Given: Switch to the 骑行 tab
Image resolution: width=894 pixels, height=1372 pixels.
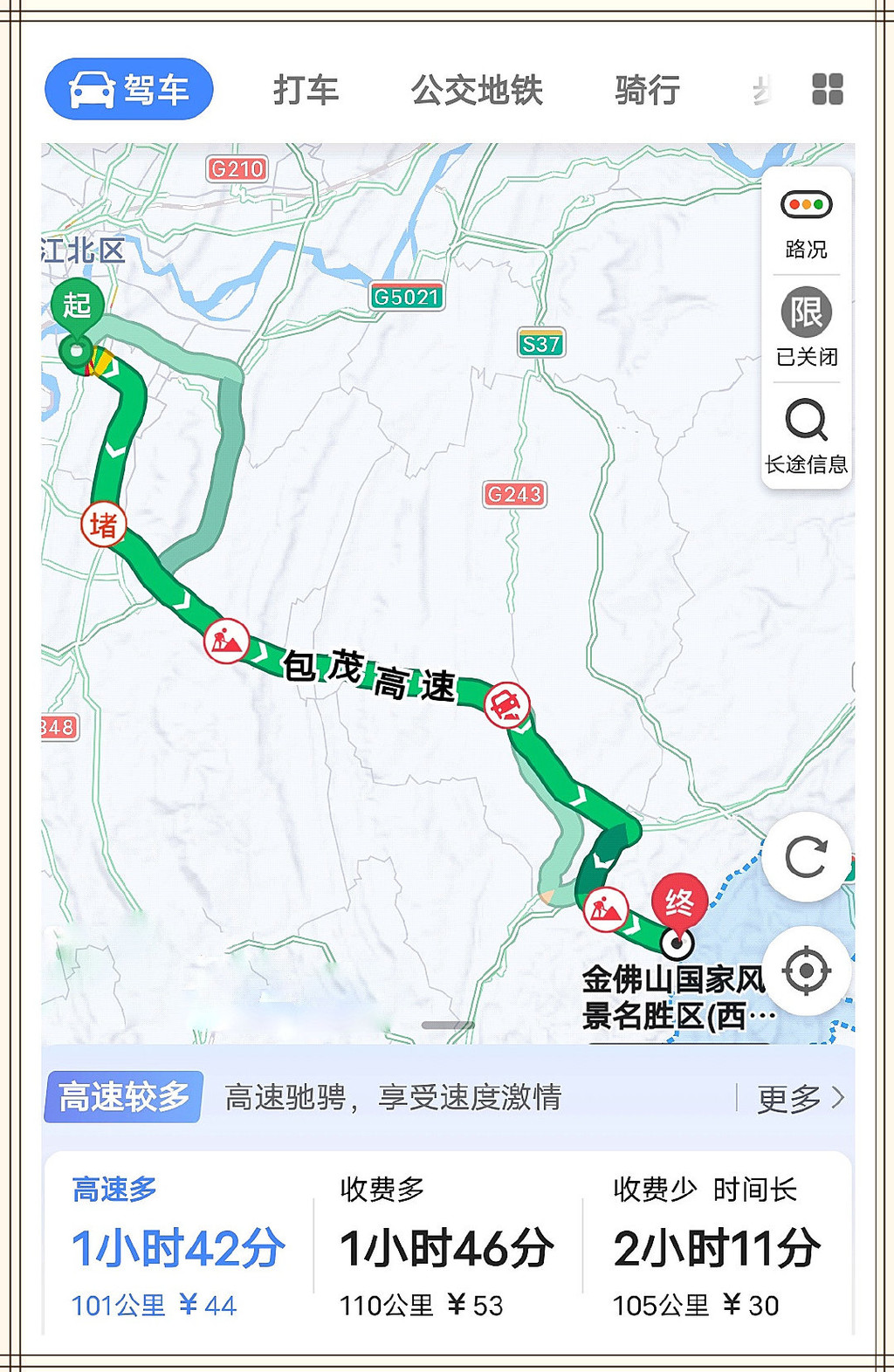Looking at the screenshot, I should coord(647,90).
